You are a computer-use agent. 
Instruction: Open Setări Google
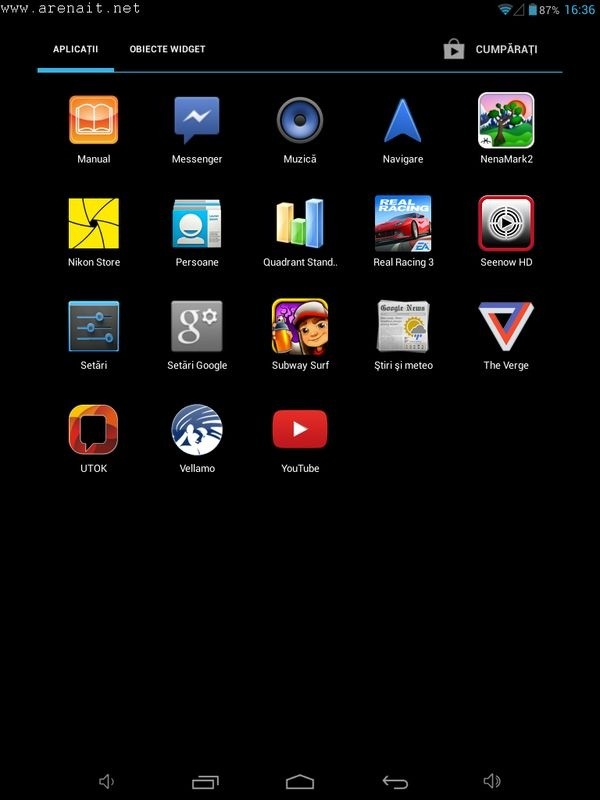coord(197,327)
